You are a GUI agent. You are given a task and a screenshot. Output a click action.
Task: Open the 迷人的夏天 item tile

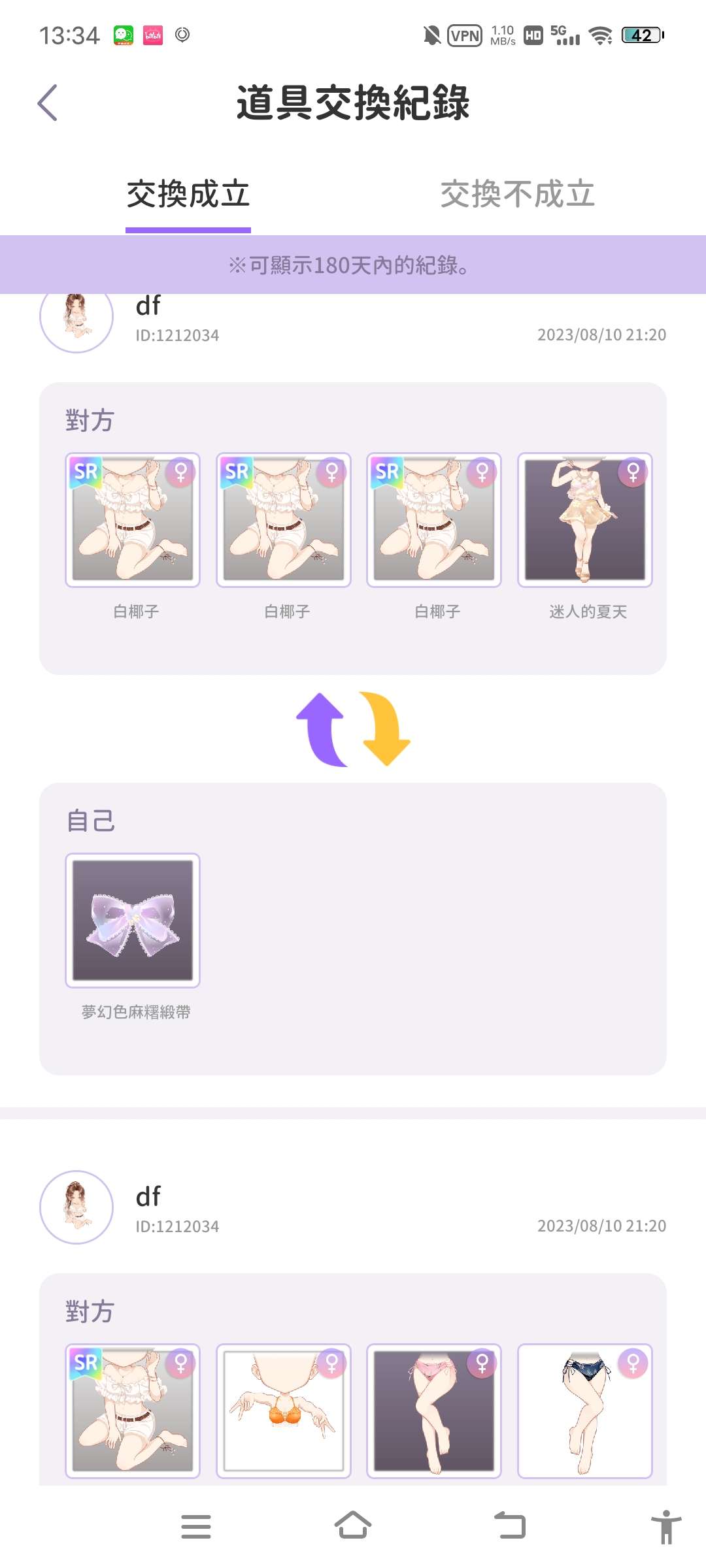pyautogui.click(x=585, y=520)
